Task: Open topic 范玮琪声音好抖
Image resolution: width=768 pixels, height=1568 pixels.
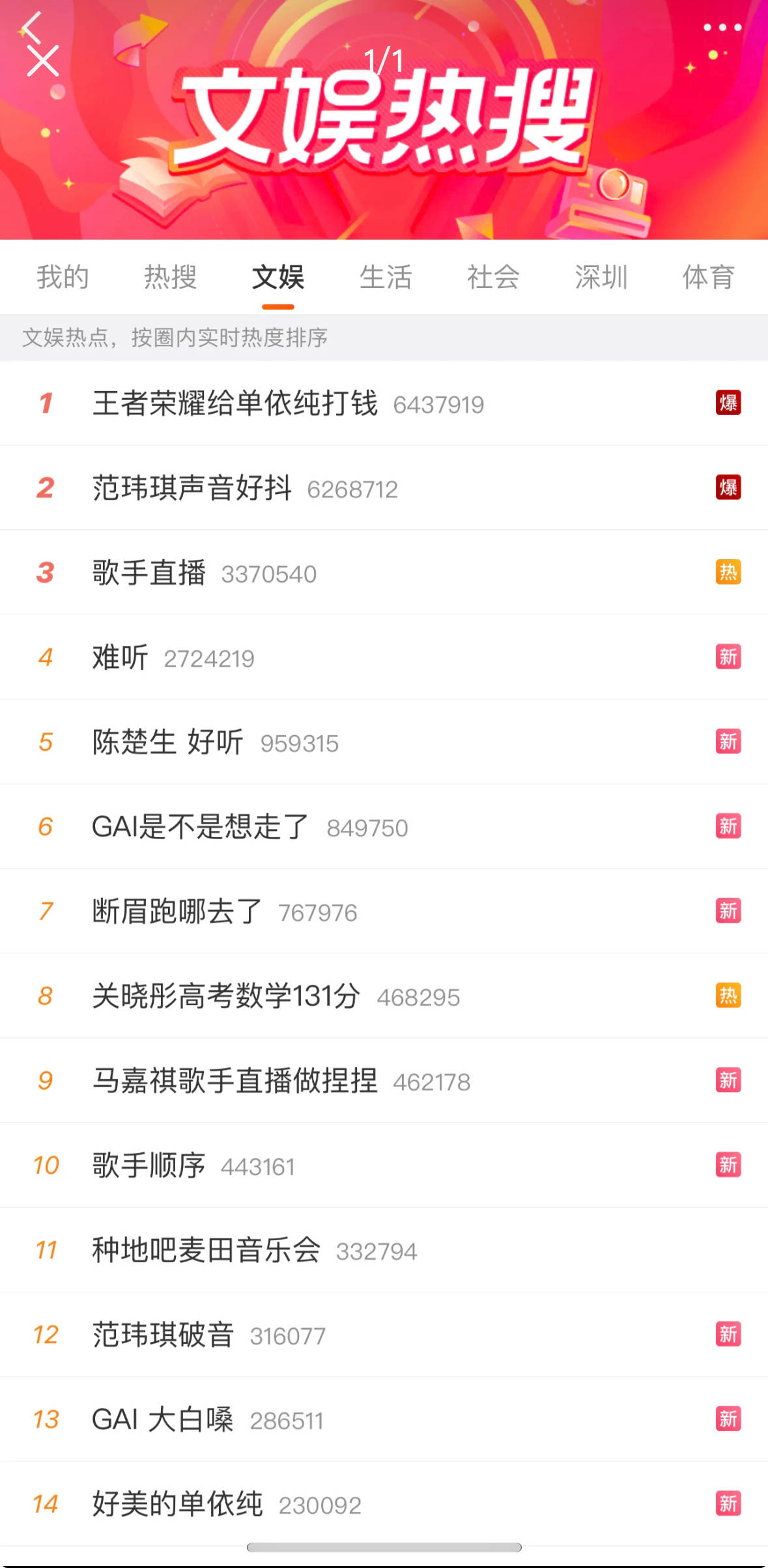Action: [192, 488]
